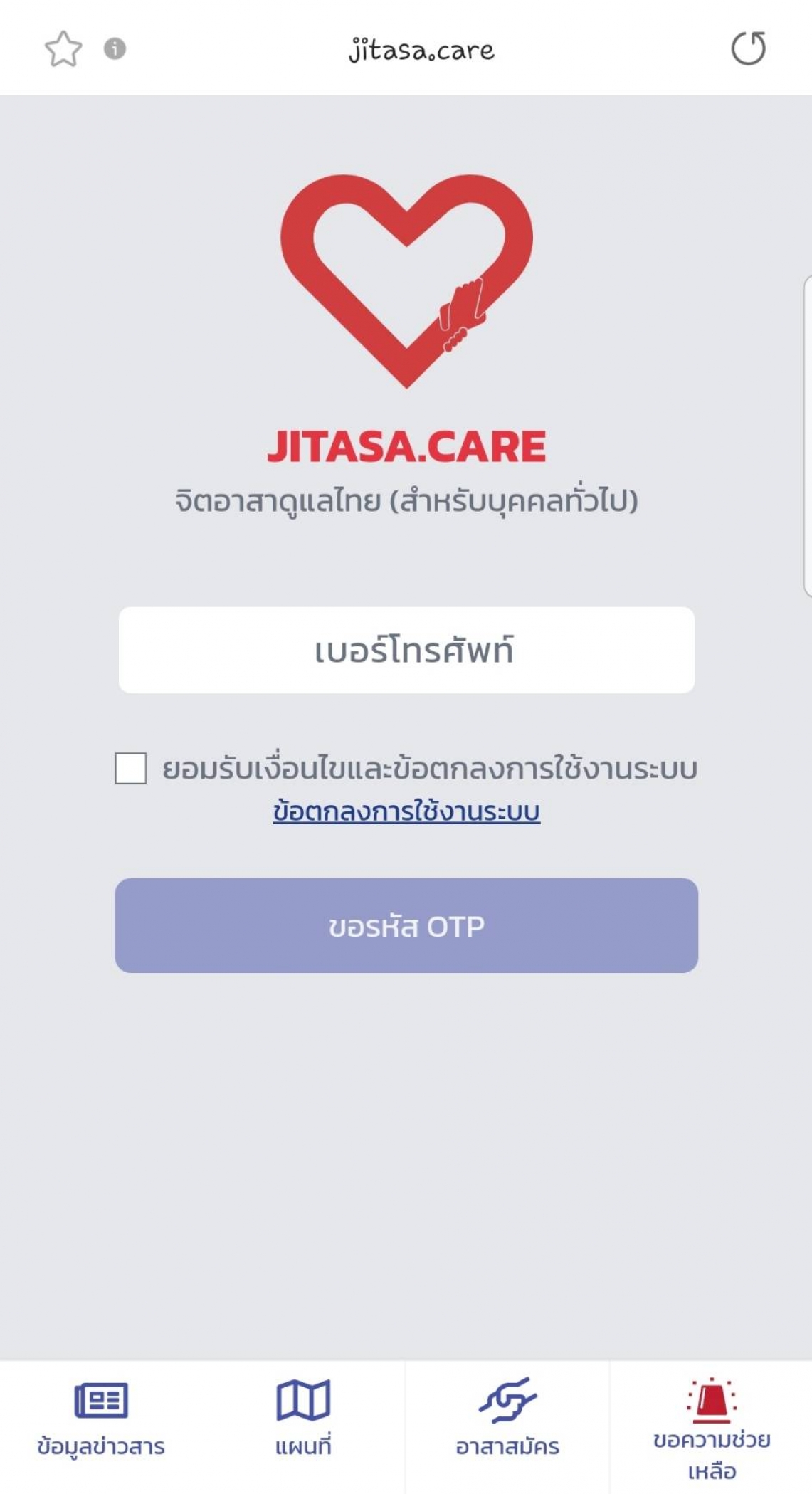
Task: Open the page info icon
Action: (x=115, y=48)
